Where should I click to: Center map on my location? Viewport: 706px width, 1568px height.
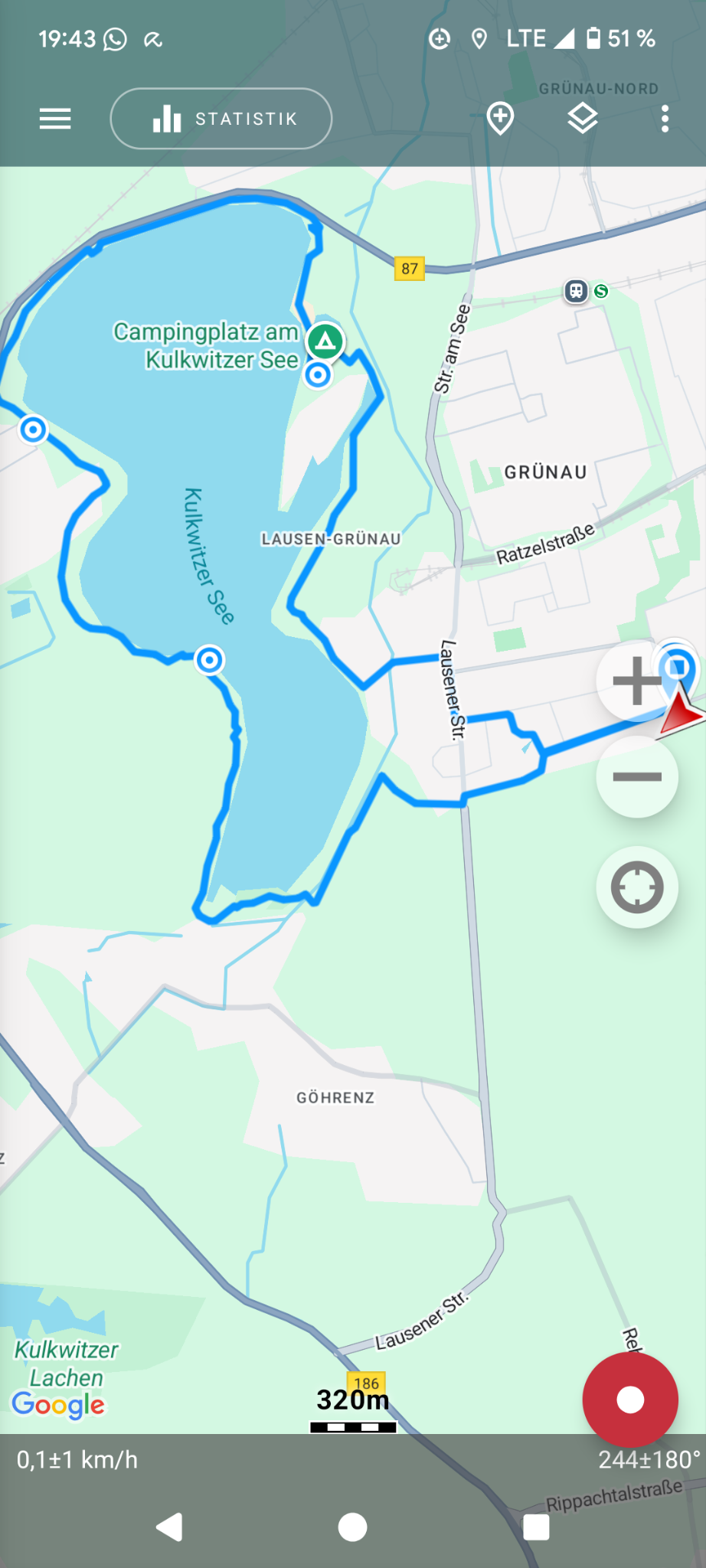coord(637,887)
